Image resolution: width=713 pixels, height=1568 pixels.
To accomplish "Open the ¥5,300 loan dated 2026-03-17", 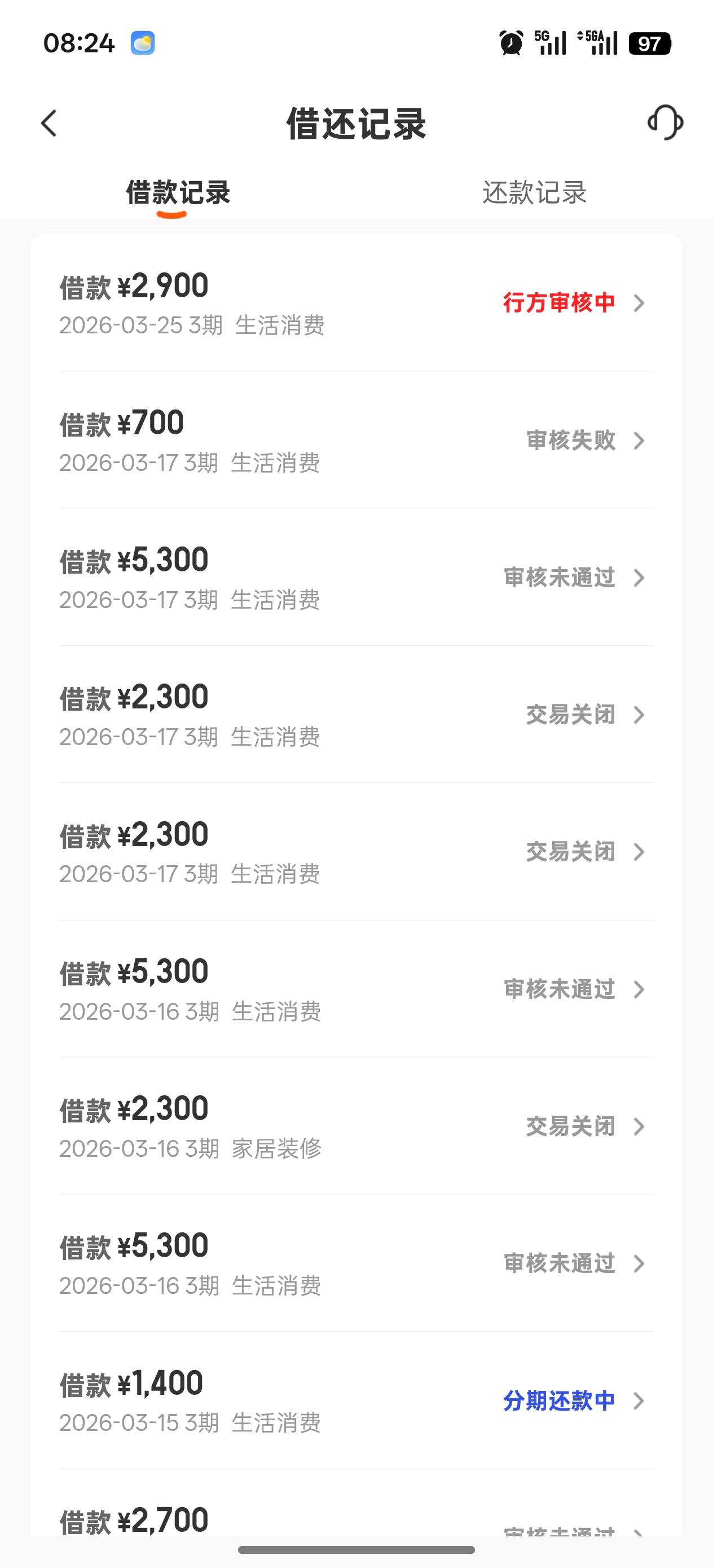I will pos(356,578).
